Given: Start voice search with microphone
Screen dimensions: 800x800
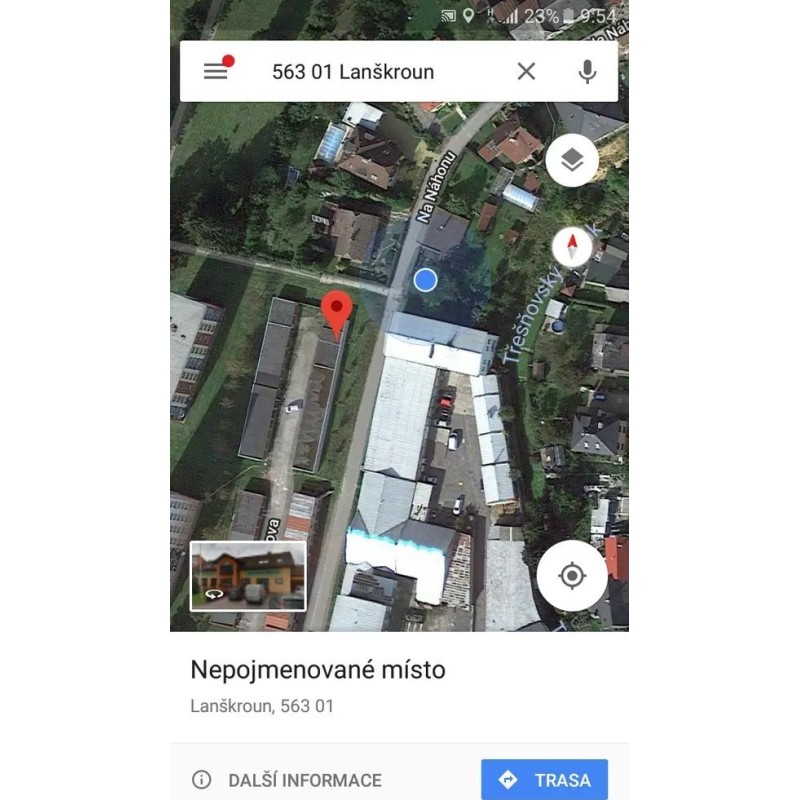Looking at the screenshot, I should [x=587, y=71].
